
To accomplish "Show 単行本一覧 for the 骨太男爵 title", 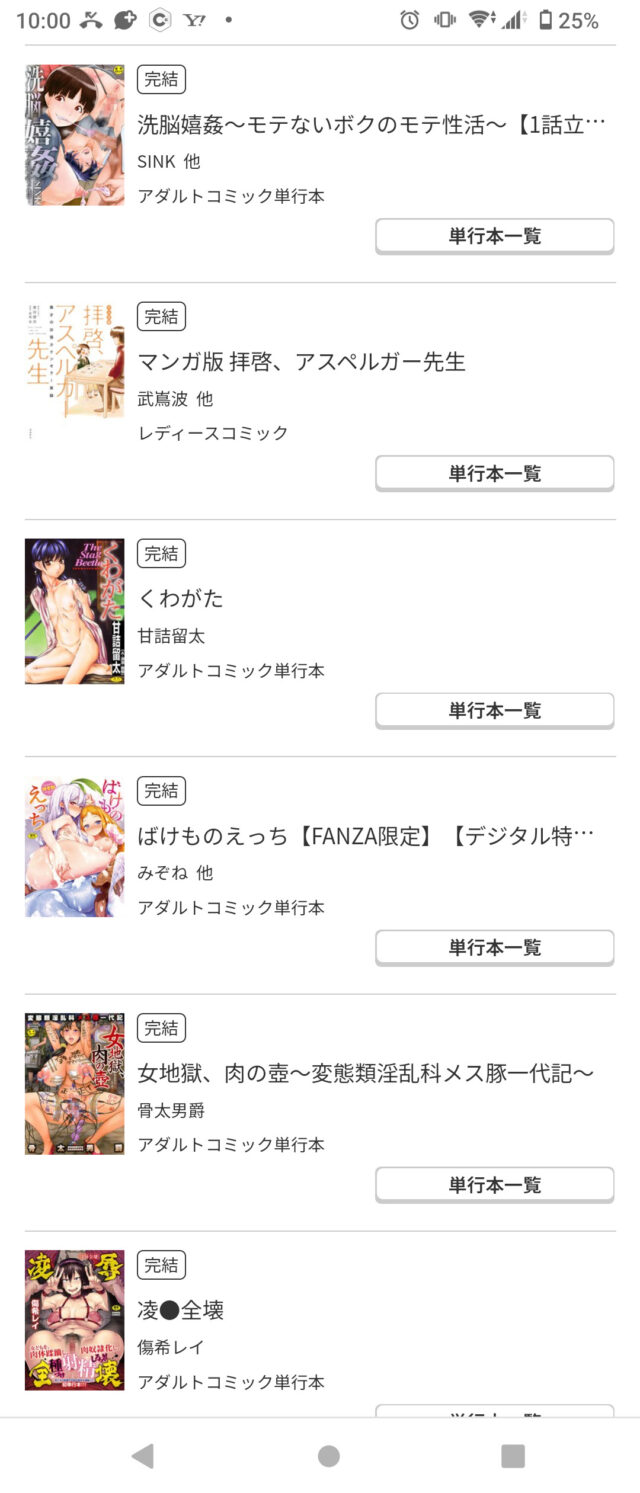I will pos(494,1184).
